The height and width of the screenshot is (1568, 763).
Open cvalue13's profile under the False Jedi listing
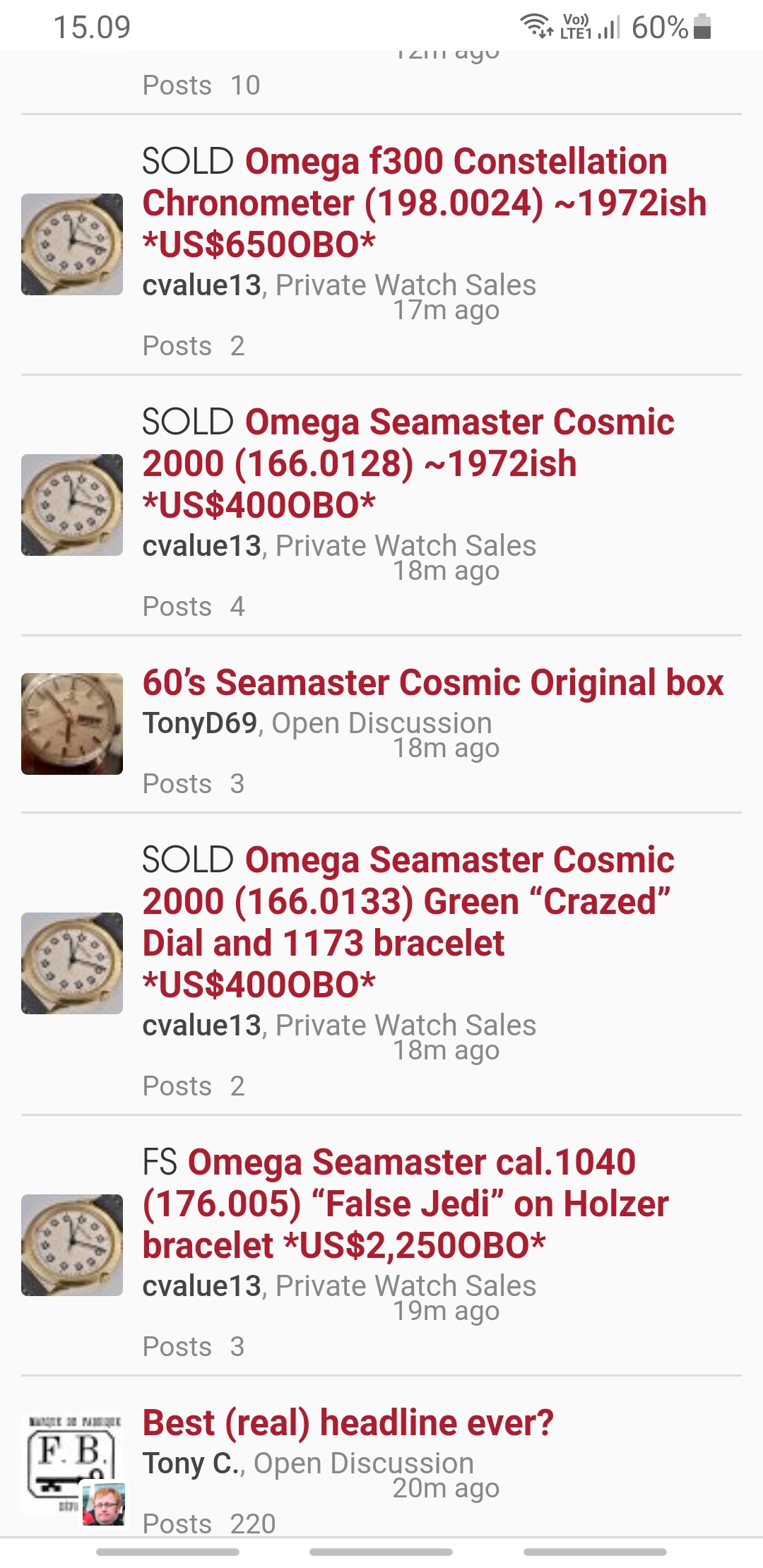[x=202, y=1286]
